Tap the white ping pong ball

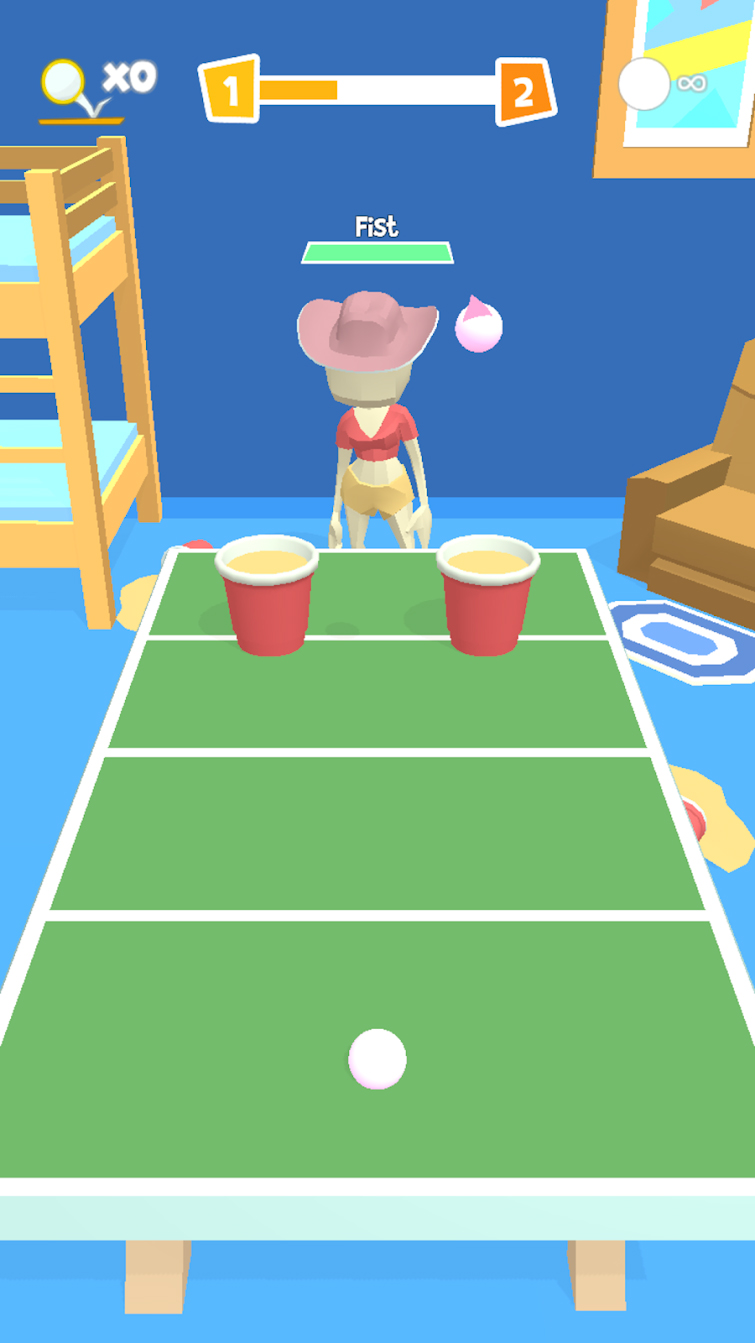[377, 1058]
